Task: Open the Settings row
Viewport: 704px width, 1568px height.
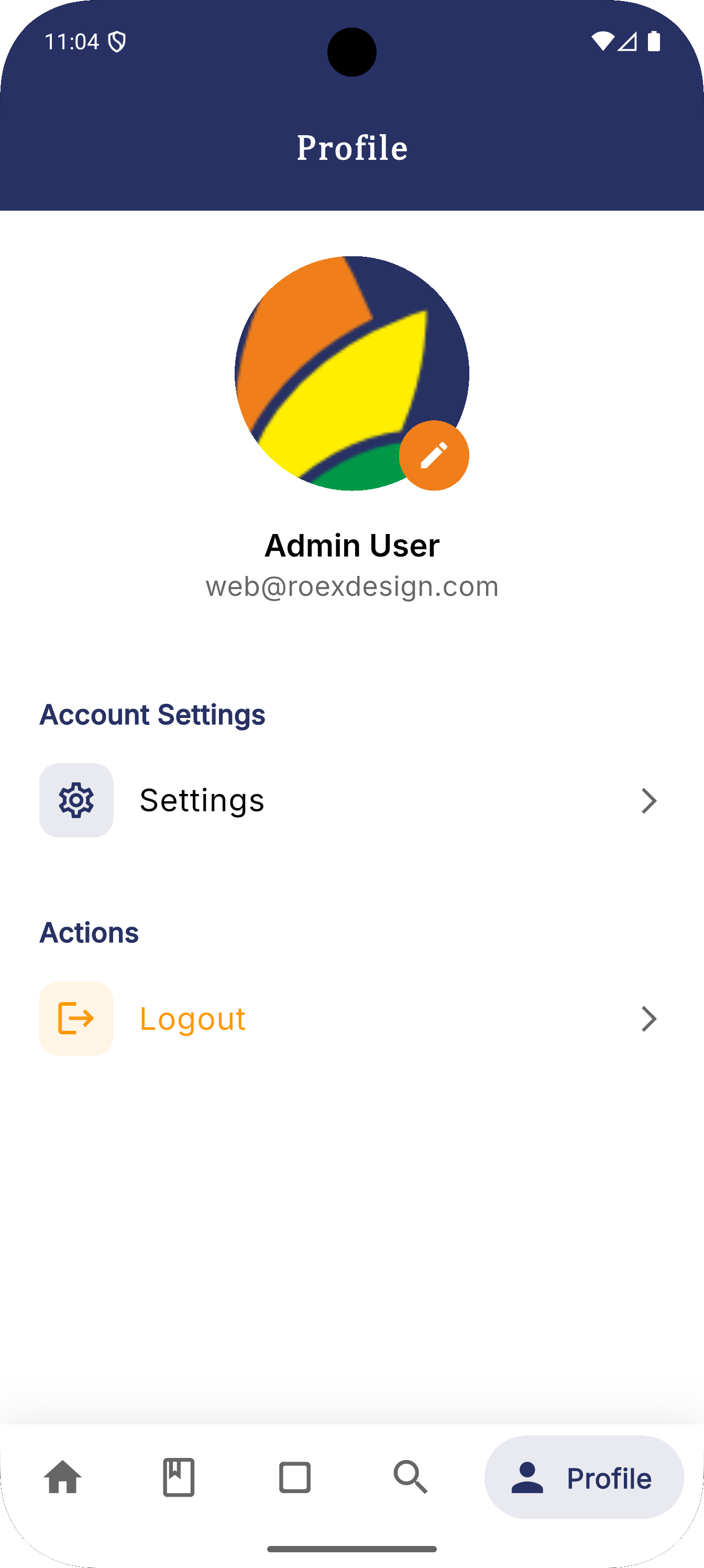Action: pos(351,800)
